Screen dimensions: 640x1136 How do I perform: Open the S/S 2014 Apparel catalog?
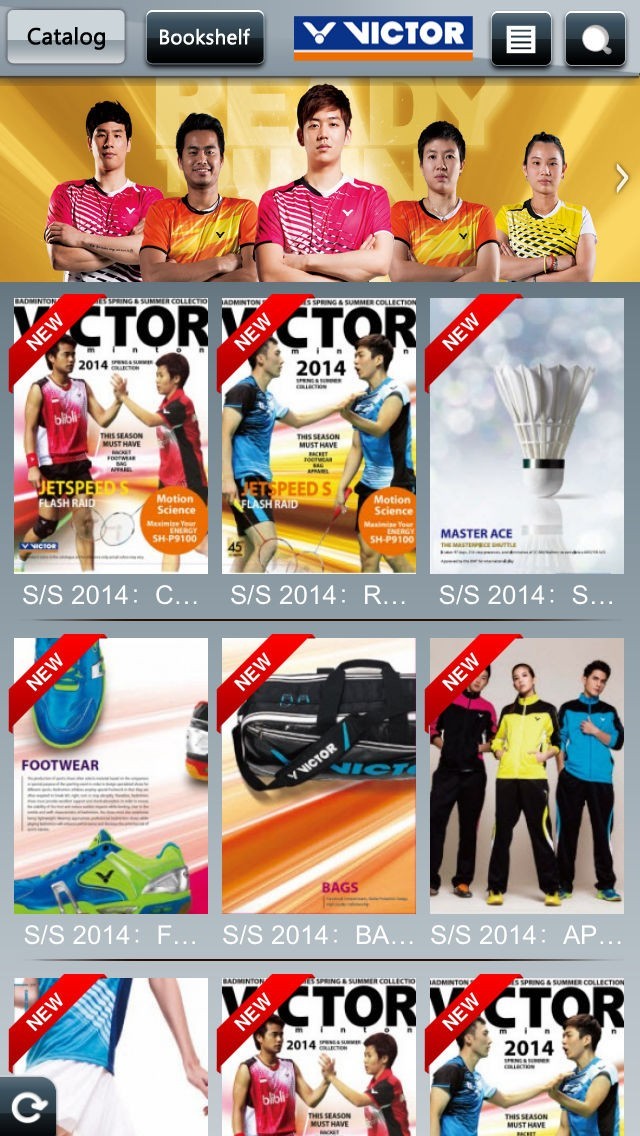pyautogui.click(x=527, y=775)
